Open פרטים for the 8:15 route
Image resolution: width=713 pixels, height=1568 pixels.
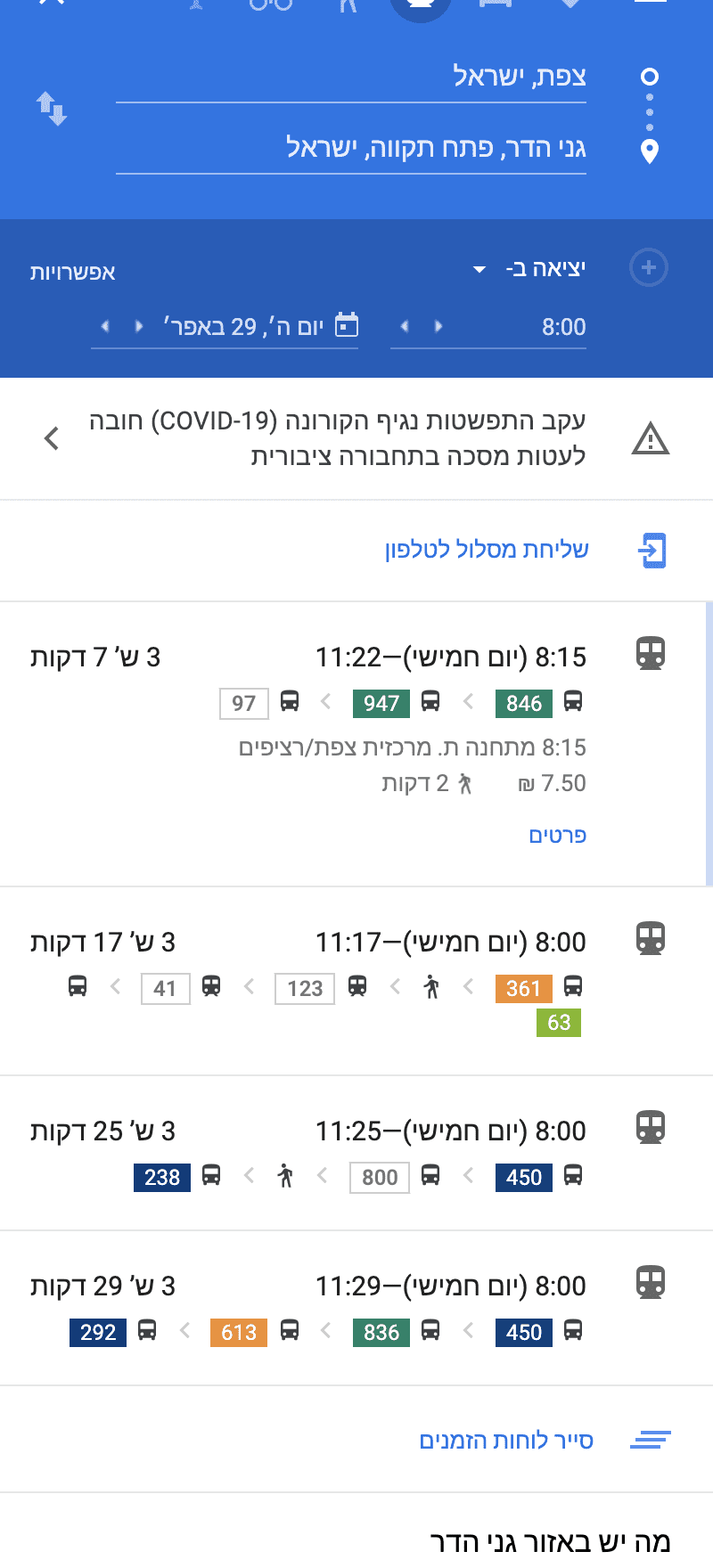click(x=557, y=836)
